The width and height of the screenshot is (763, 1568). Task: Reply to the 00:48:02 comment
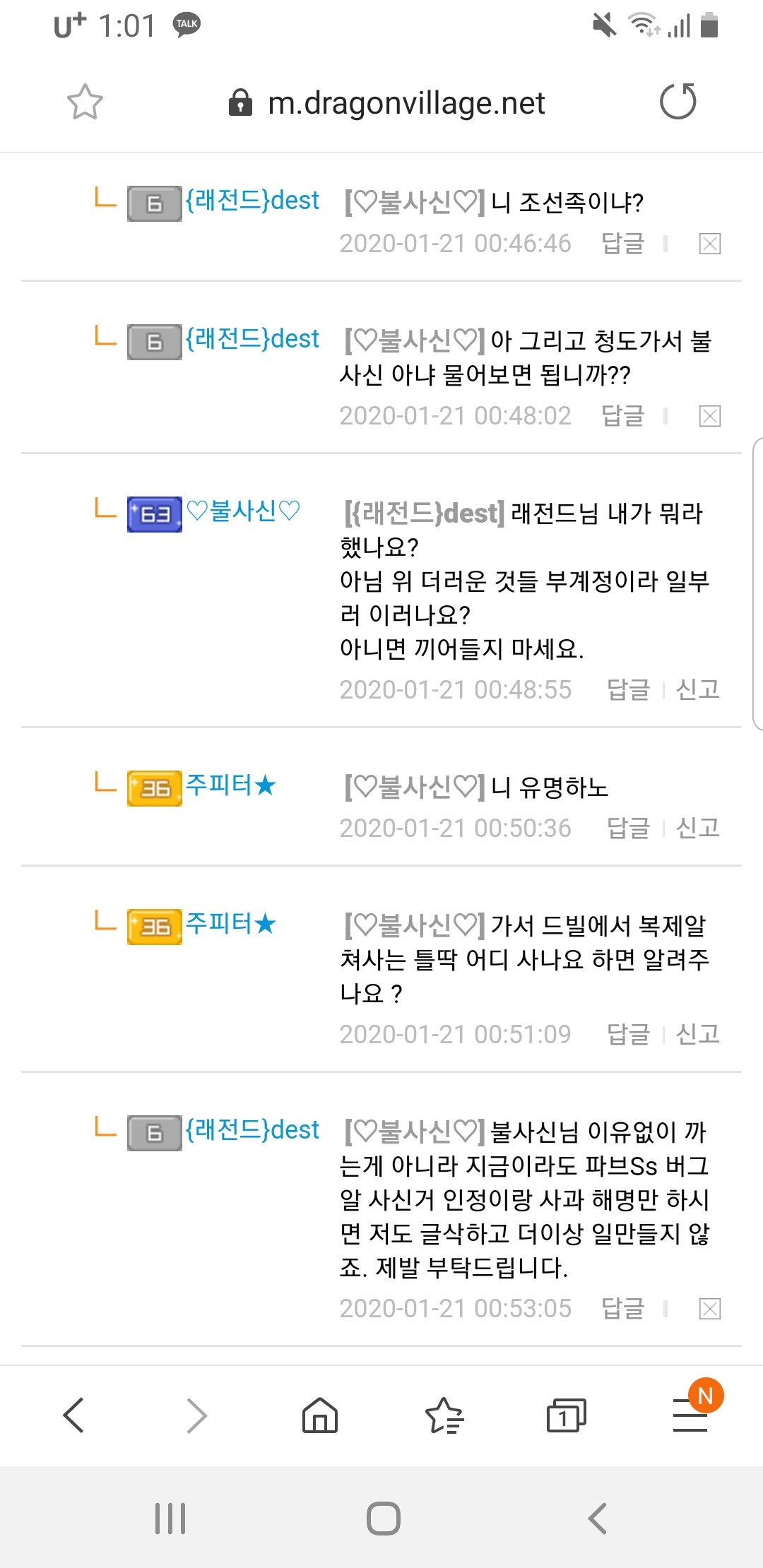pos(622,416)
